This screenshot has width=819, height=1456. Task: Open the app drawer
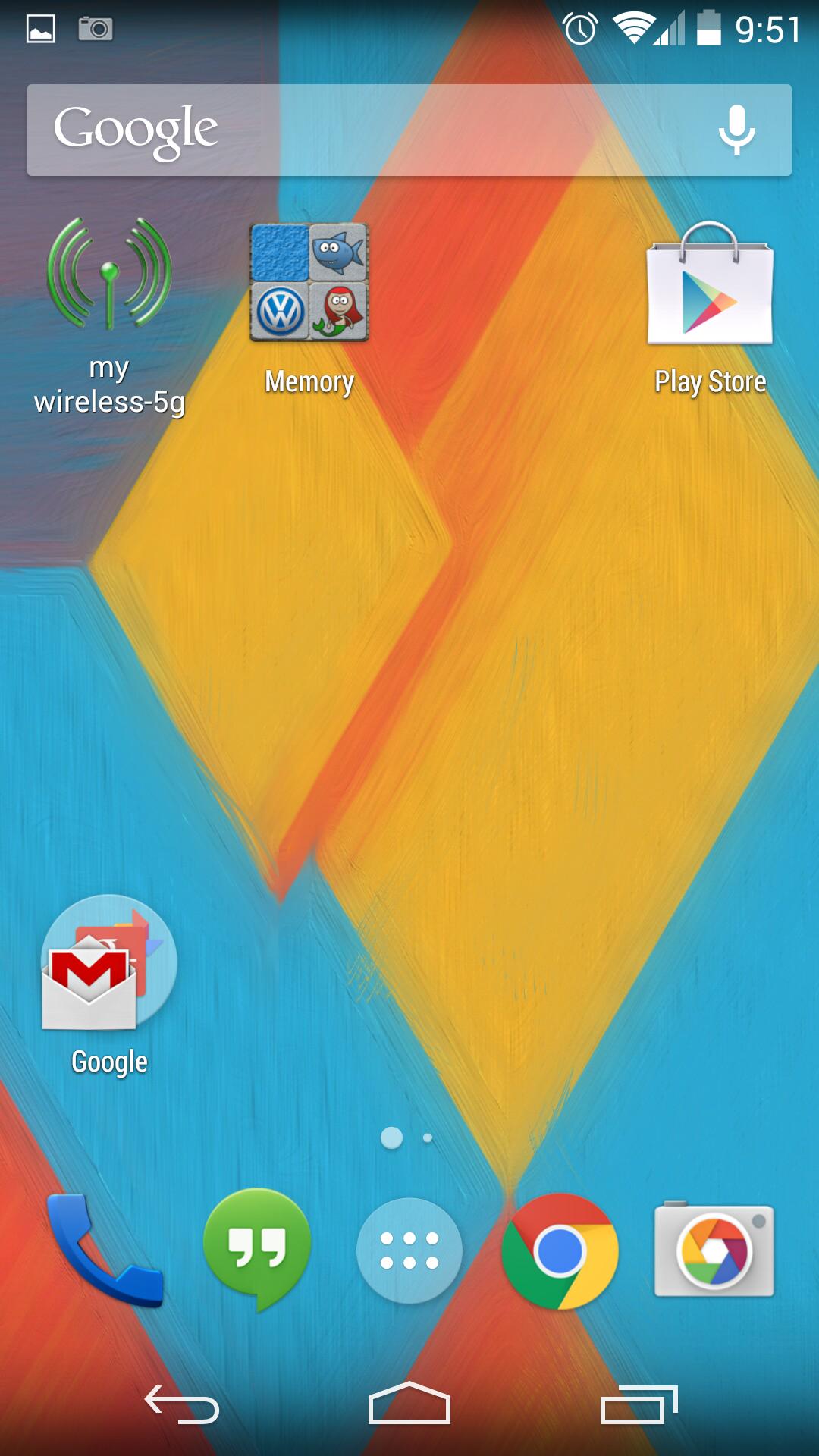[x=409, y=1250]
